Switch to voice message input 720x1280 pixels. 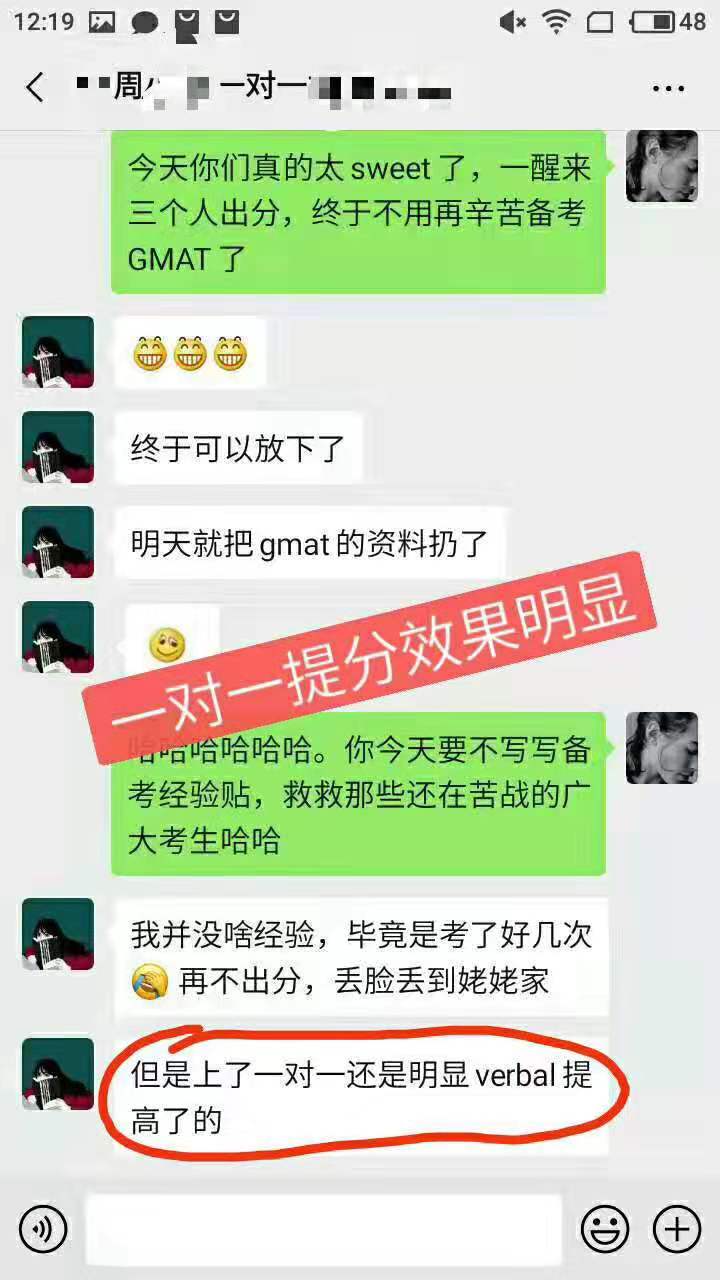(43, 1228)
